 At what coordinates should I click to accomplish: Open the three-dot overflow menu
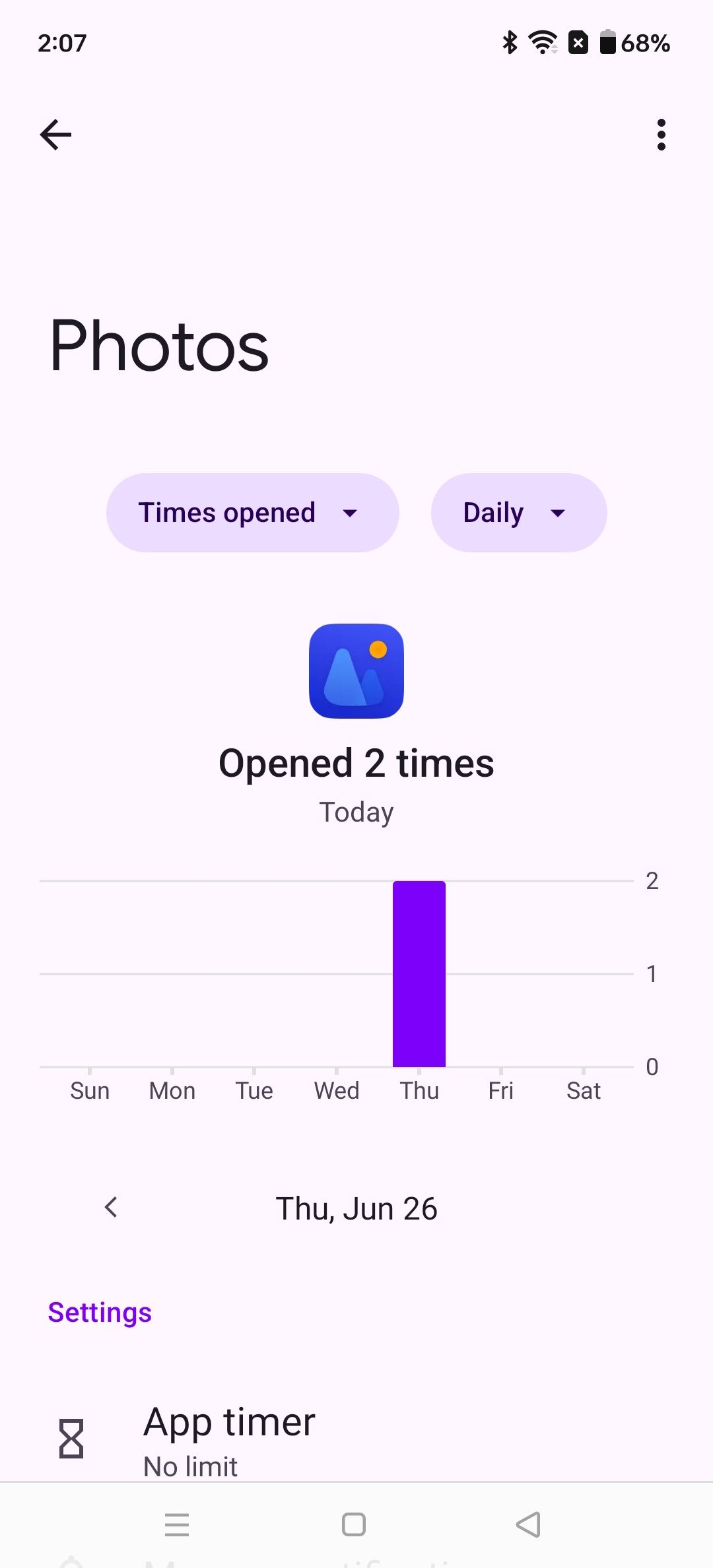[x=661, y=134]
